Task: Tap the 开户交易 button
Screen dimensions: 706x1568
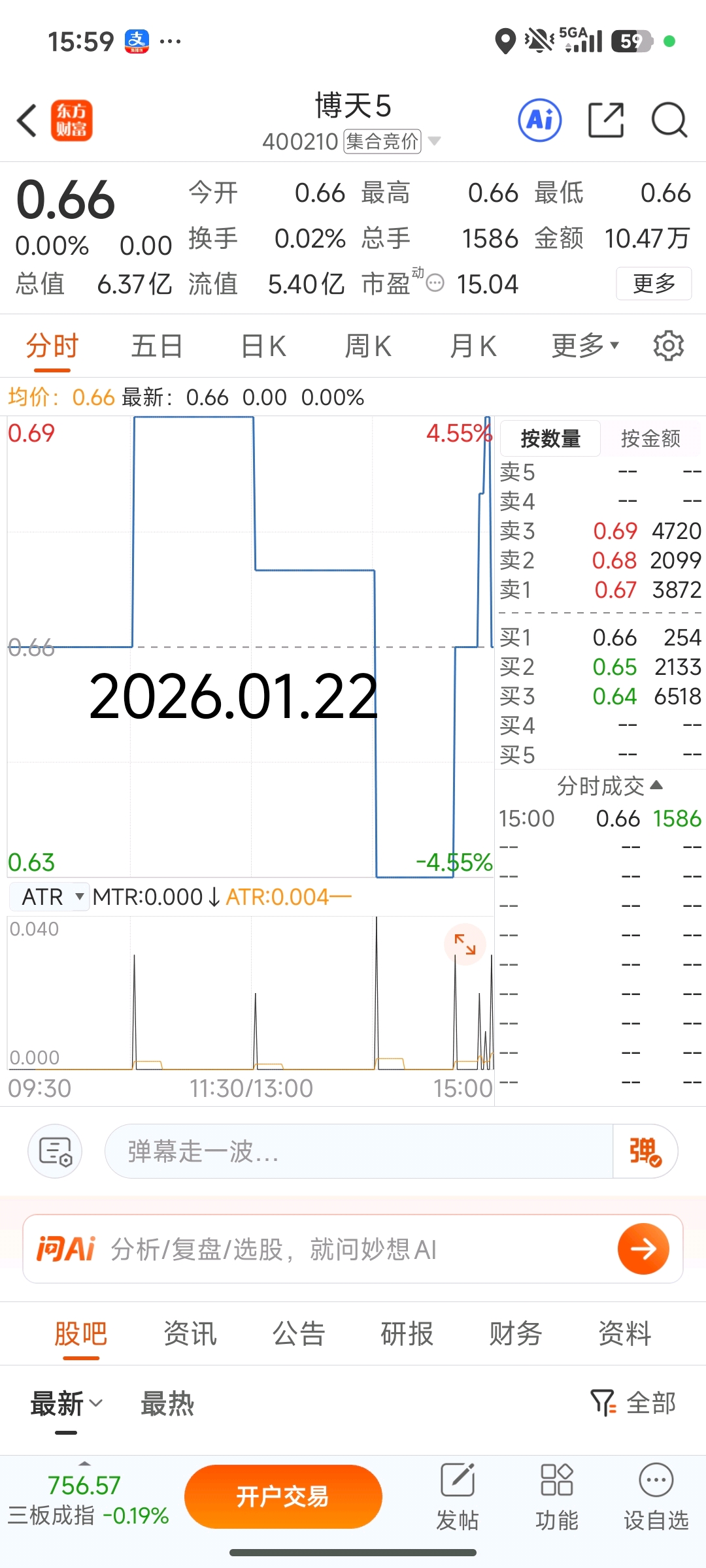Action: point(283,1496)
